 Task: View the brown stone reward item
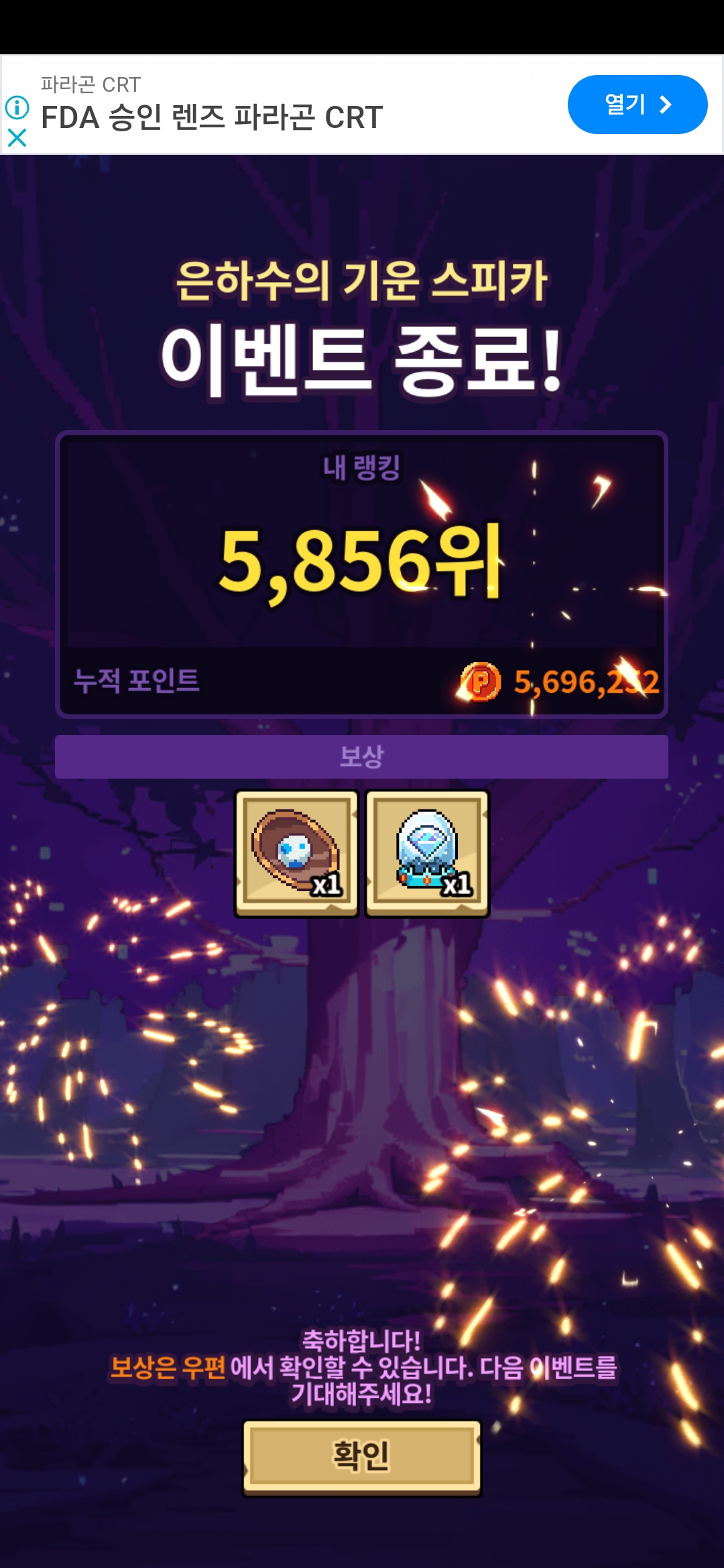296,853
